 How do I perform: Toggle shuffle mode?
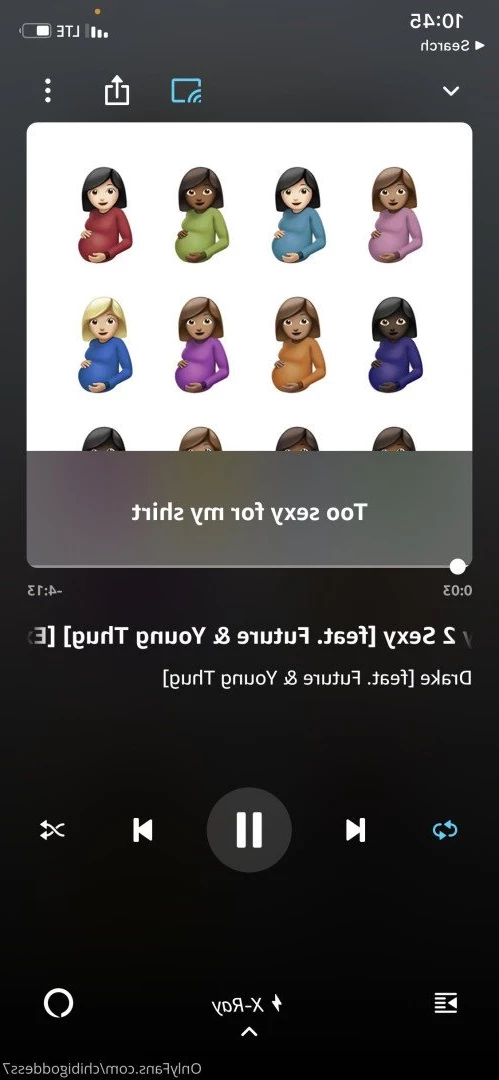52,830
